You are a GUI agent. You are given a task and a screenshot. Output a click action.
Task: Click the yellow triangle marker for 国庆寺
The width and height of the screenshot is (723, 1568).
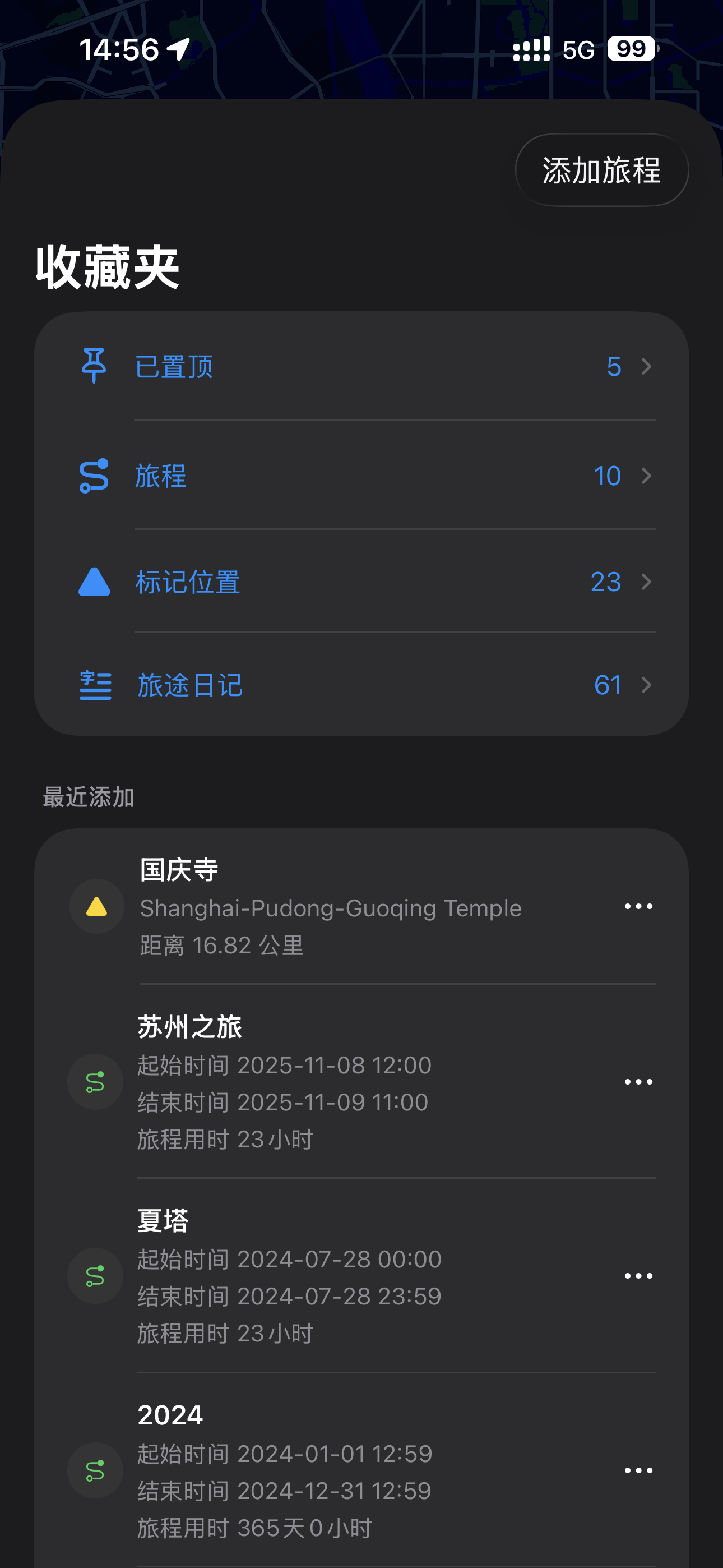tap(96, 906)
